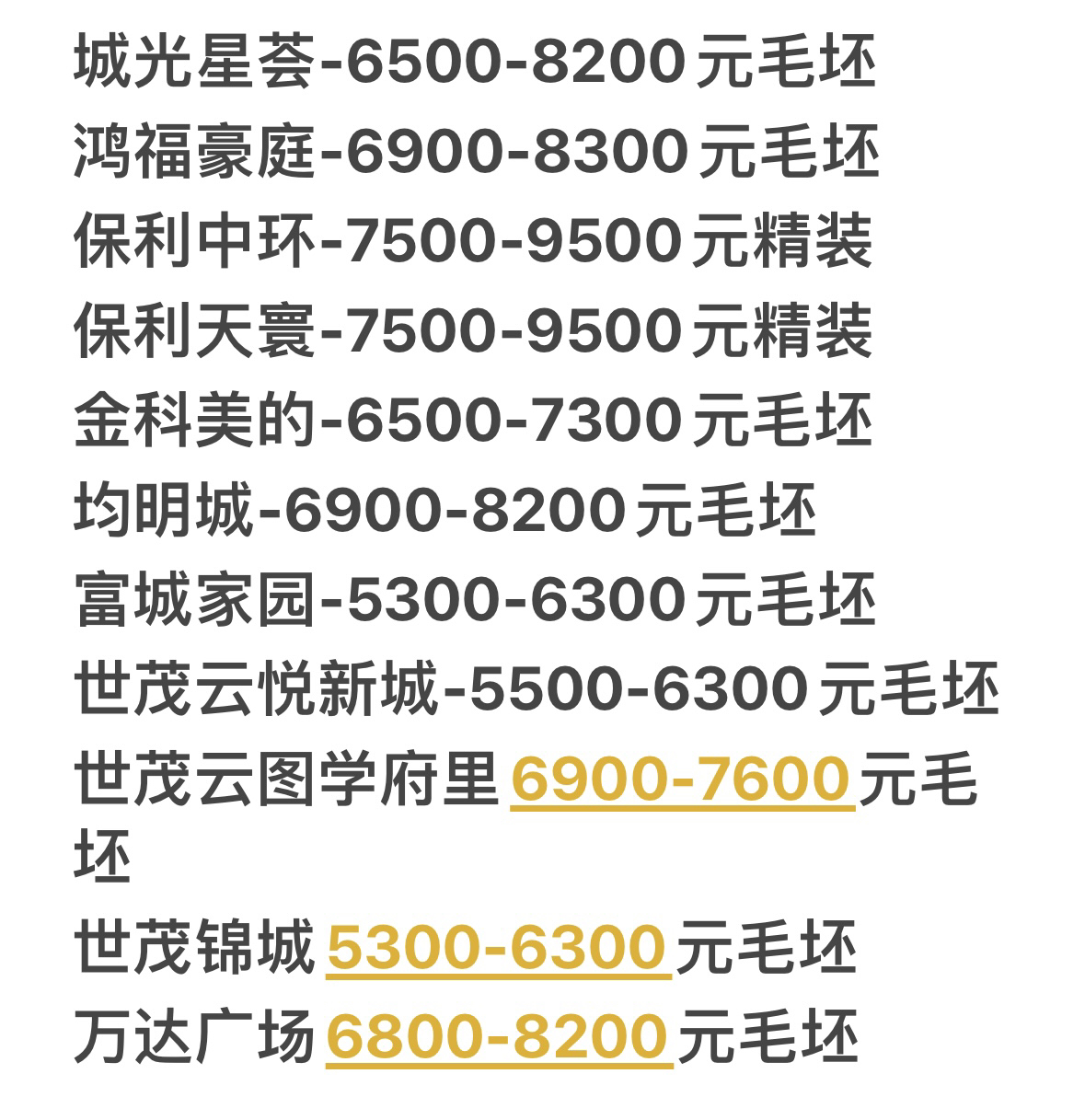Select the underlined 6800-8200 link
Screen dimensions: 1085x1120
[x=497, y=1037]
